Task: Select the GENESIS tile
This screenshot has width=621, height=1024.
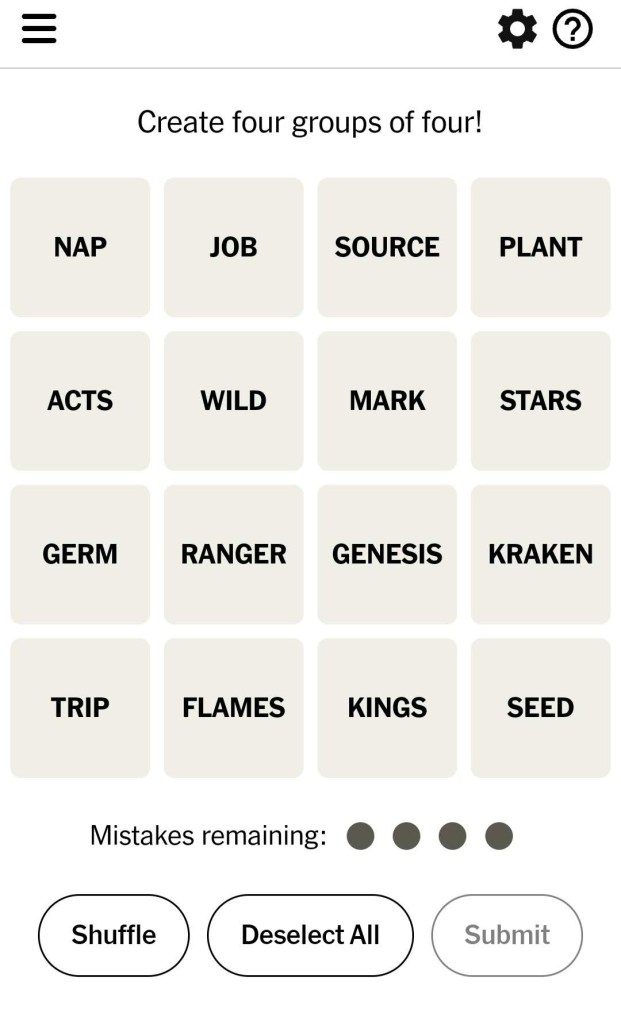Action: [x=387, y=554]
